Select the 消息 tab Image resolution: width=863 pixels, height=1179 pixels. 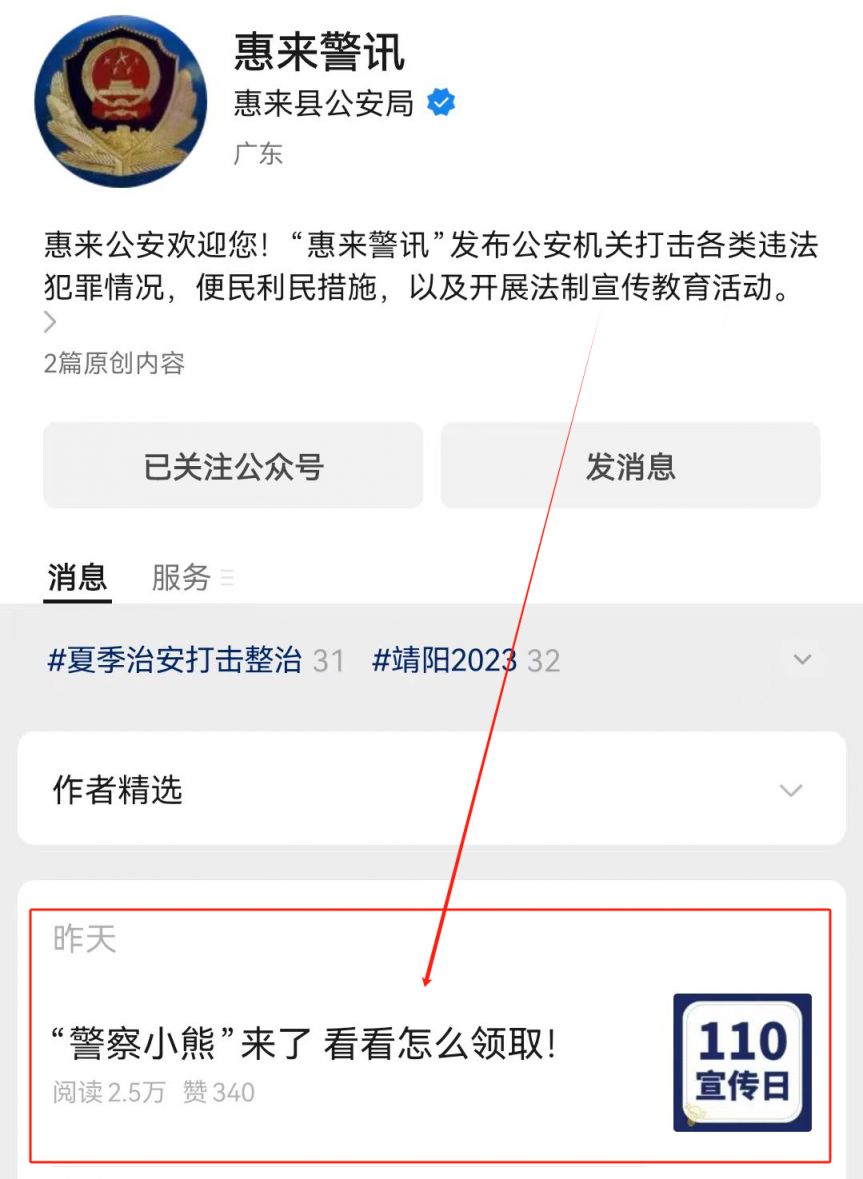point(77,578)
